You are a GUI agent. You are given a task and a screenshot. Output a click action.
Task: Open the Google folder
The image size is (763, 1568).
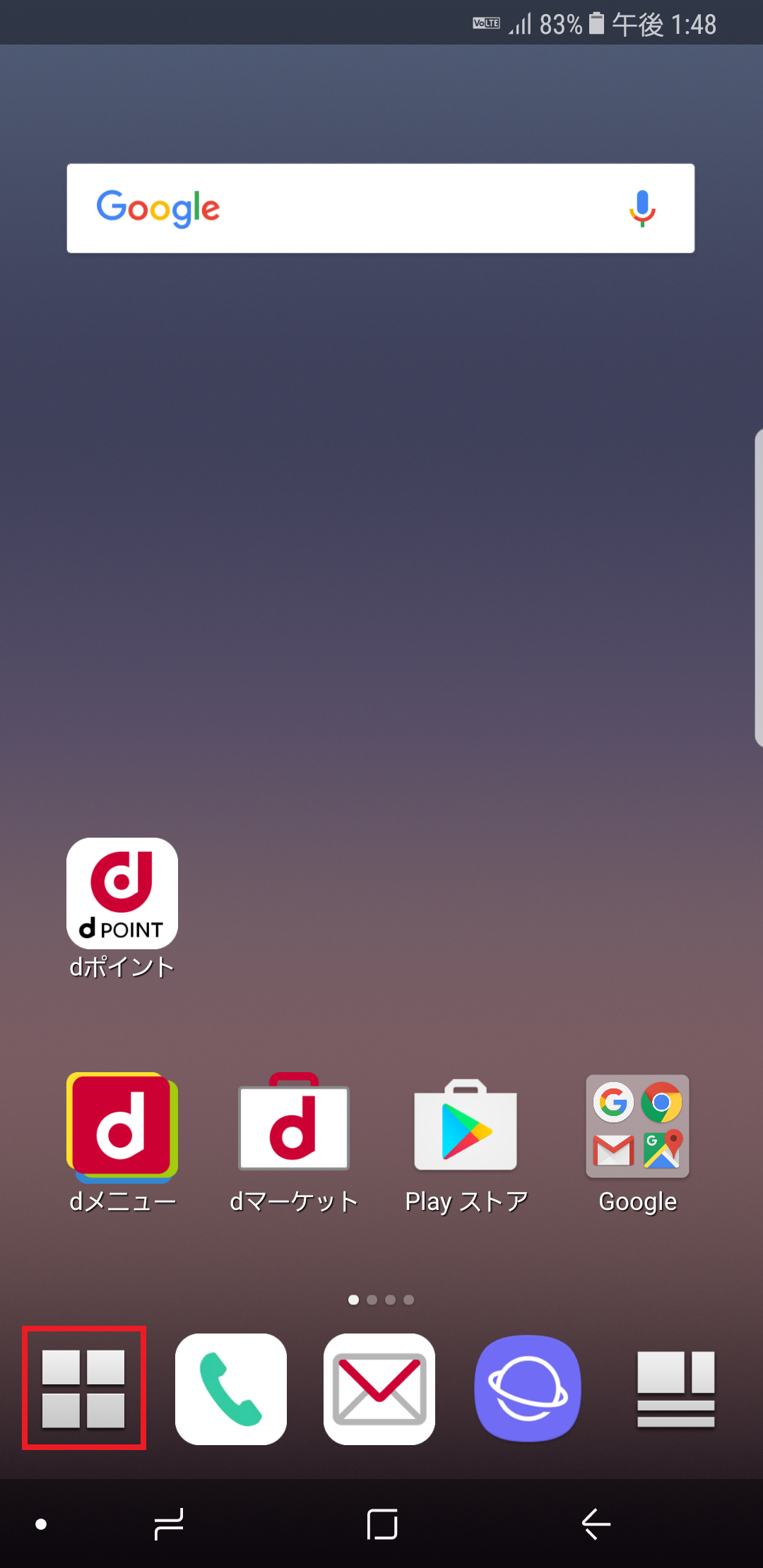coord(637,1127)
